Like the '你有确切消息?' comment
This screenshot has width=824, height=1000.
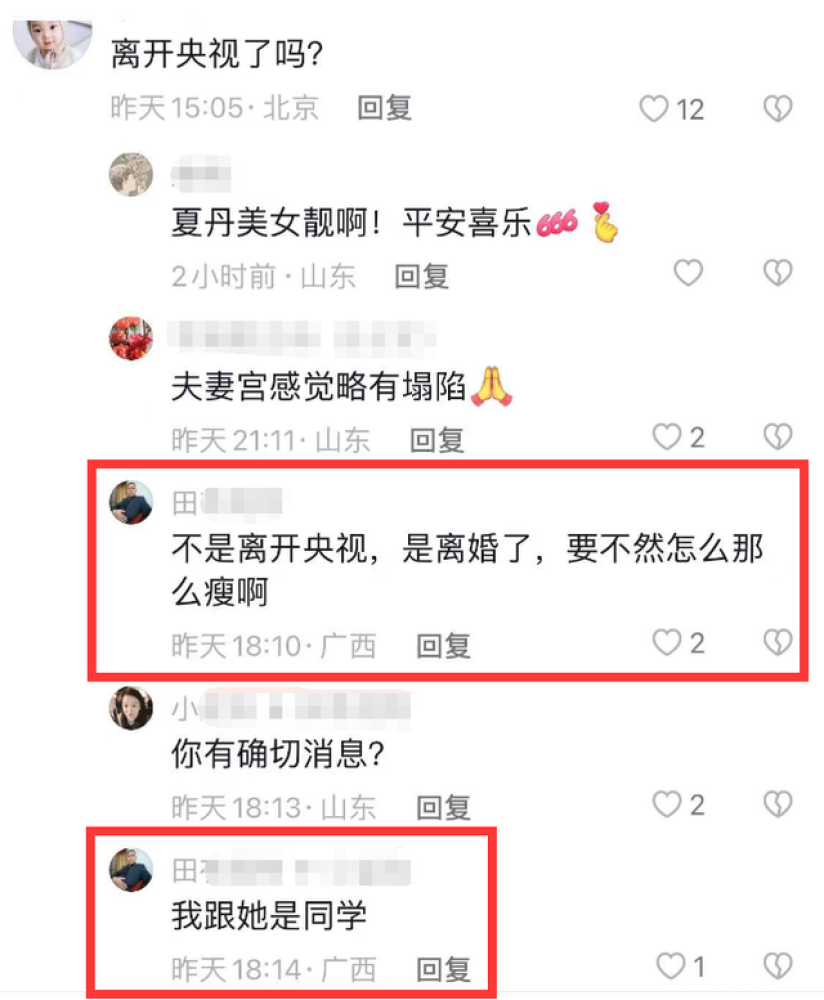(x=667, y=803)
